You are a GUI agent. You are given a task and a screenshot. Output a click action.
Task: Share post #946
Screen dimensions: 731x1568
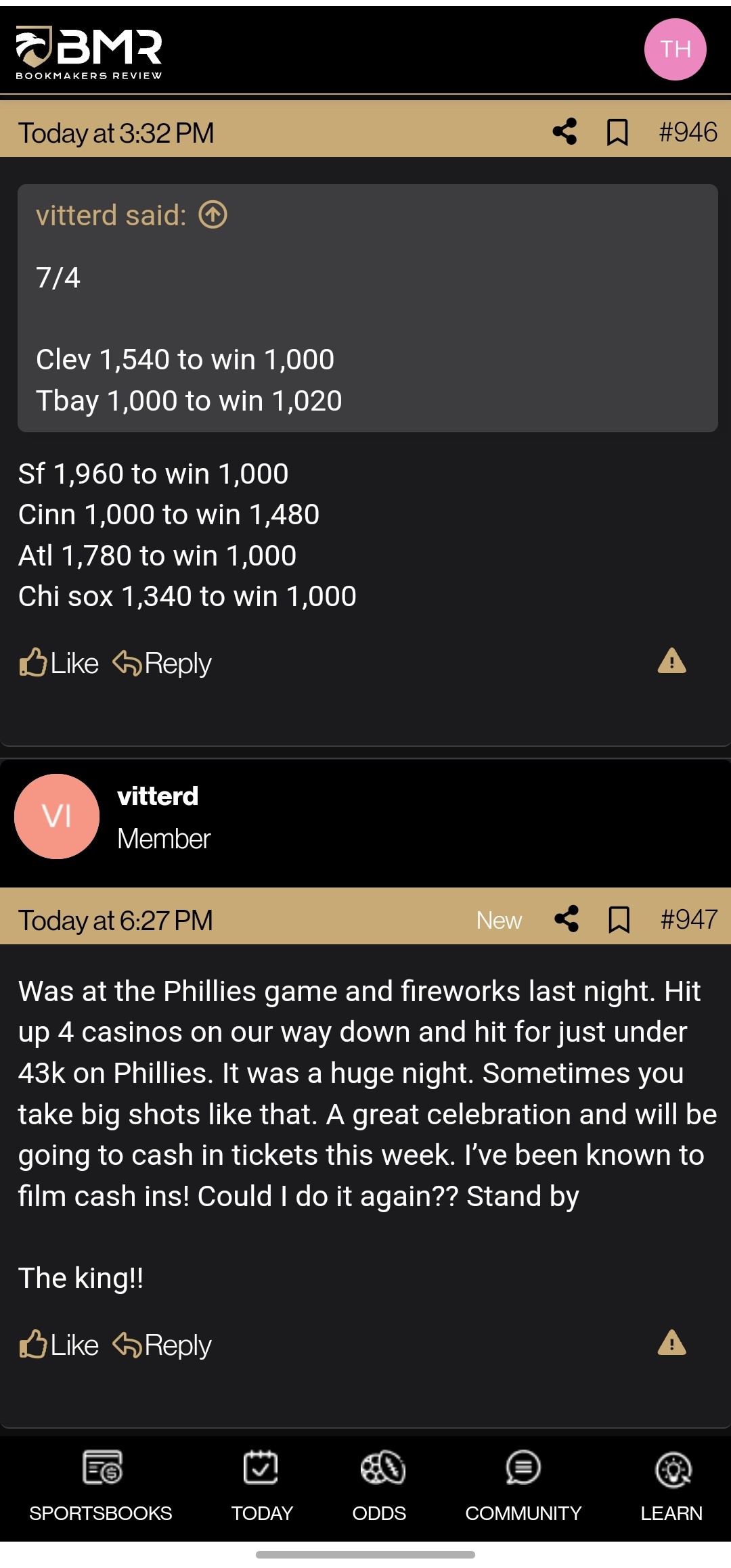(564, 132)
